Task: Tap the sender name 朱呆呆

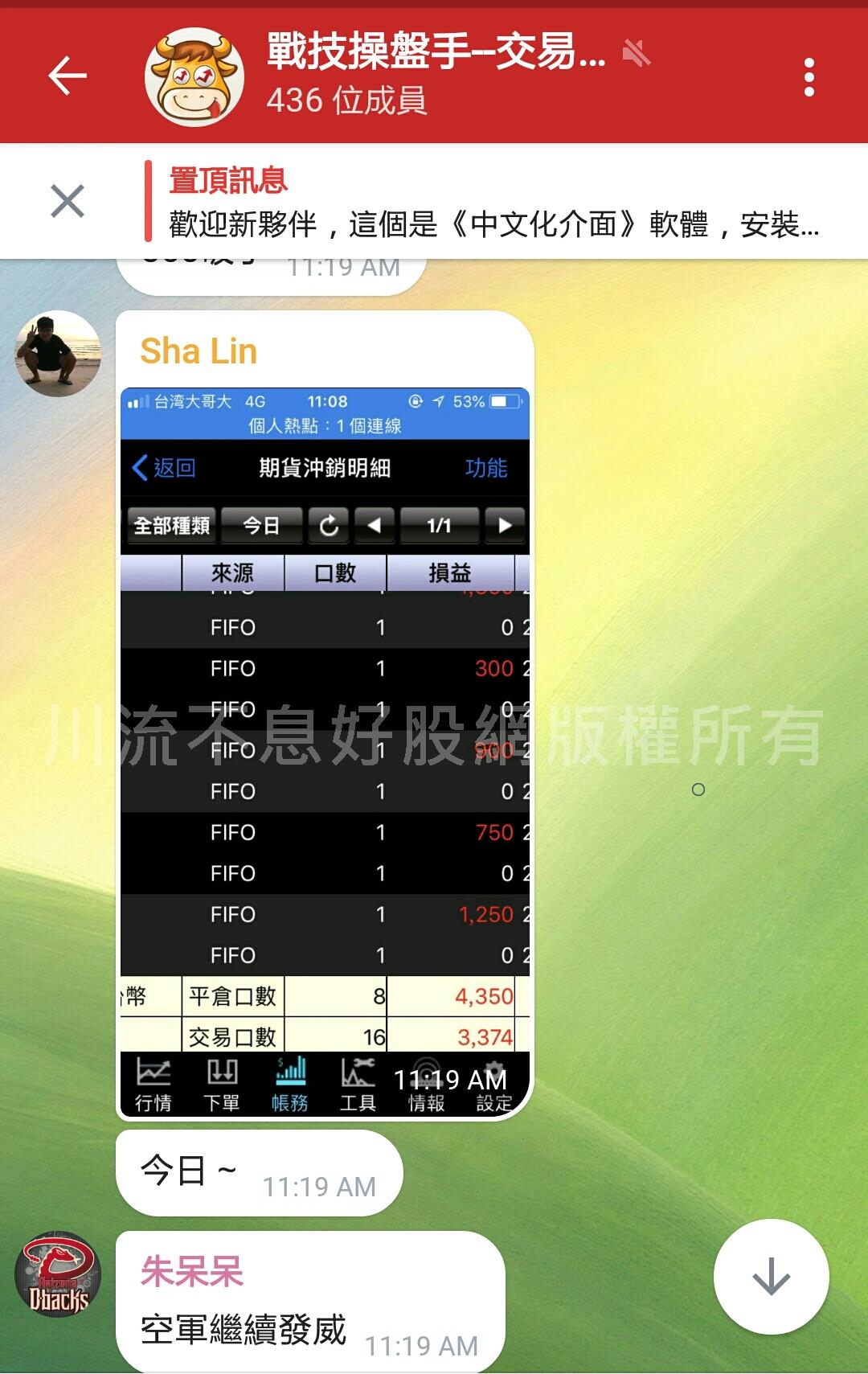Action: pos(191,1272)
